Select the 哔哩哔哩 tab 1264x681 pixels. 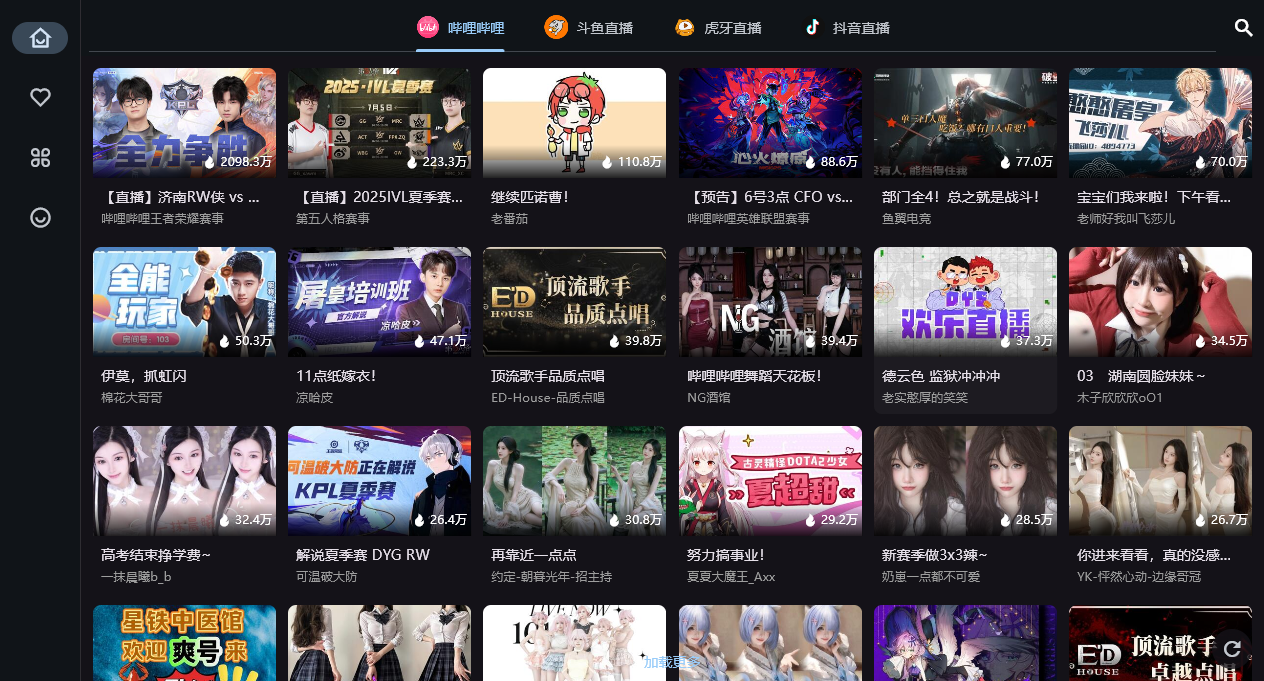click(461, 28)
